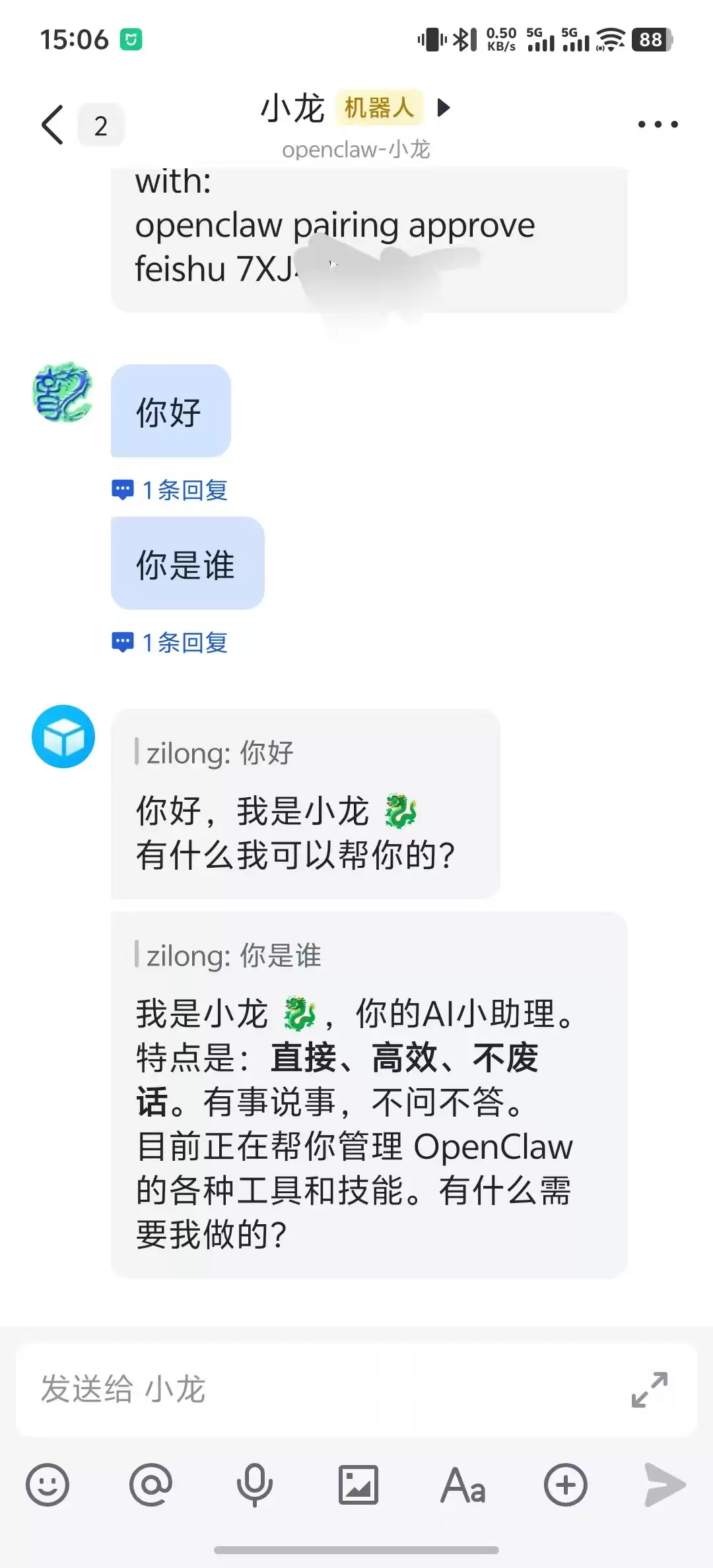The width and height of the screenshot is (713, 1568).
Task: Attach an image from the gallery
Action: [358, 1486]
